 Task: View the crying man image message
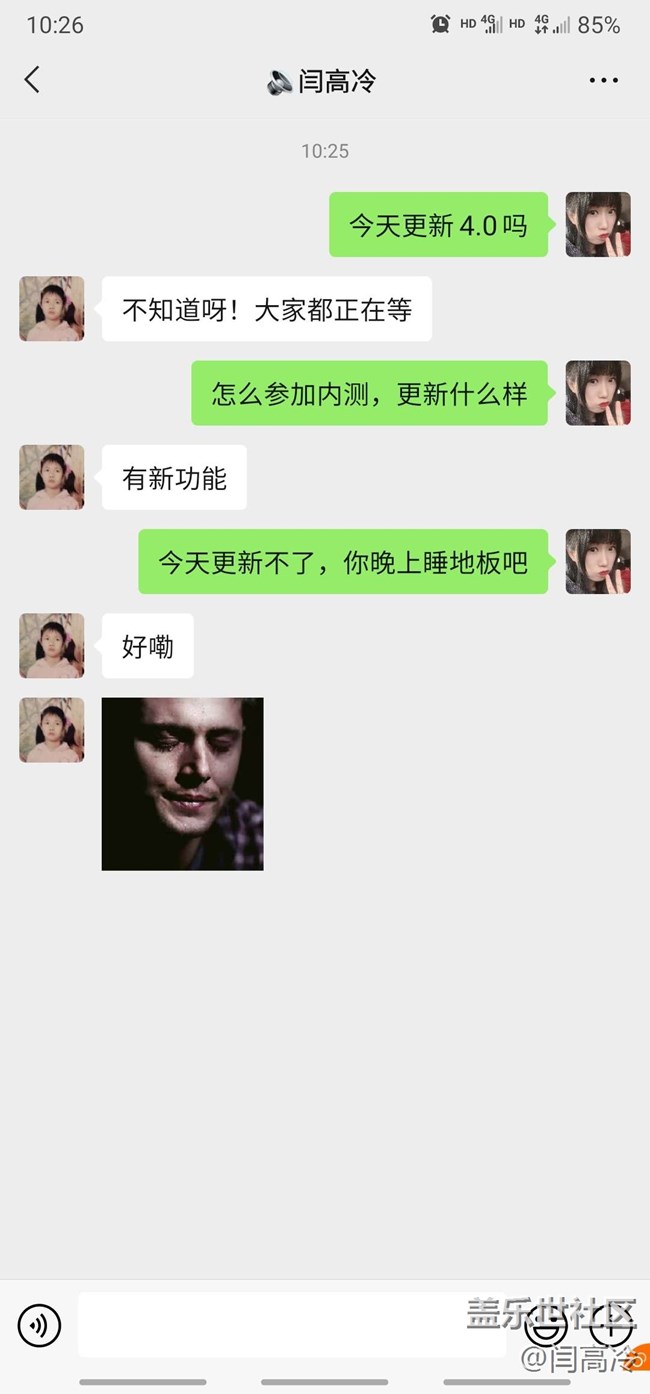pos(182,783)
